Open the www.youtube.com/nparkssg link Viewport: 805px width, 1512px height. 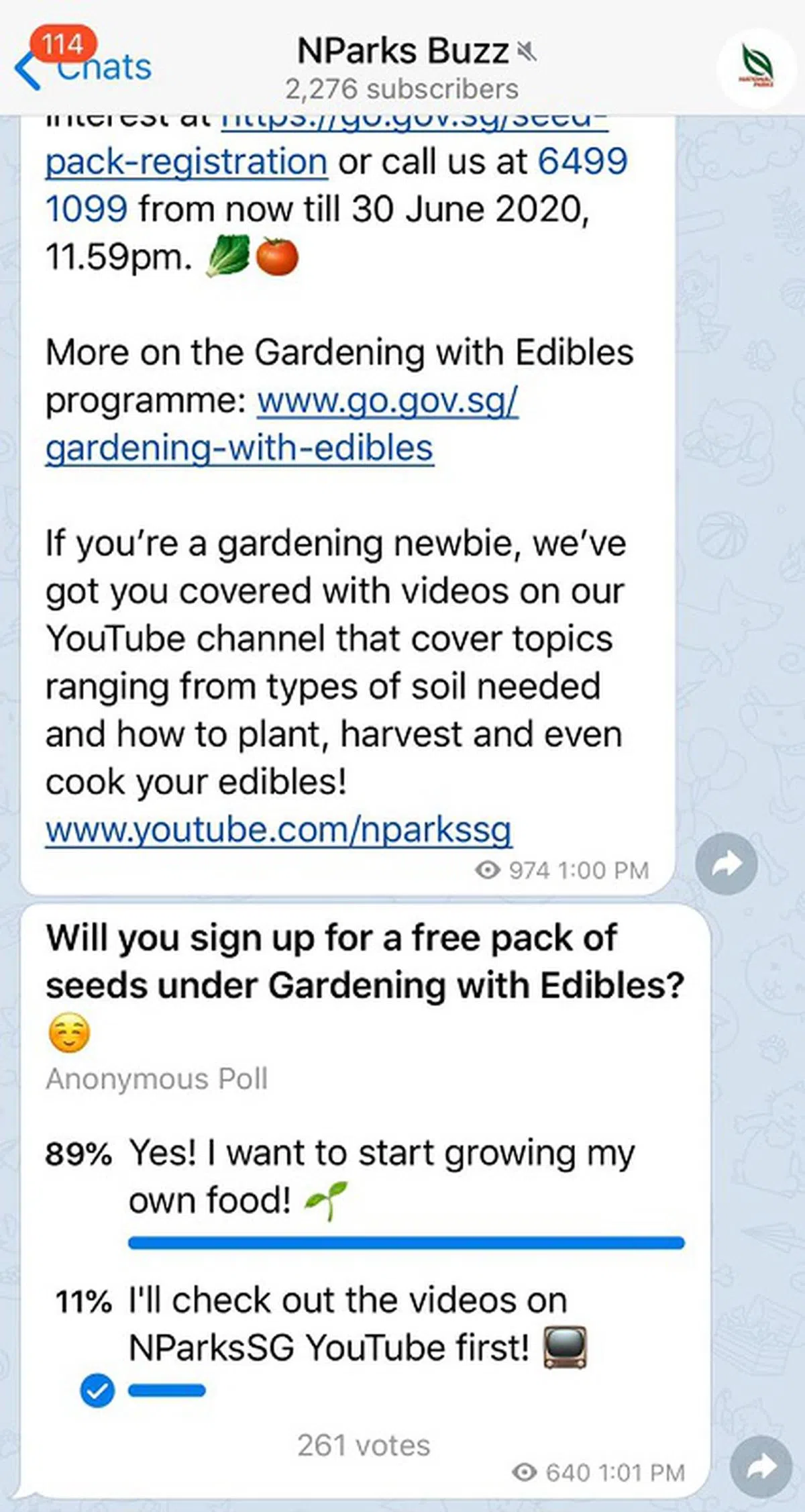(x=278, y=829)
